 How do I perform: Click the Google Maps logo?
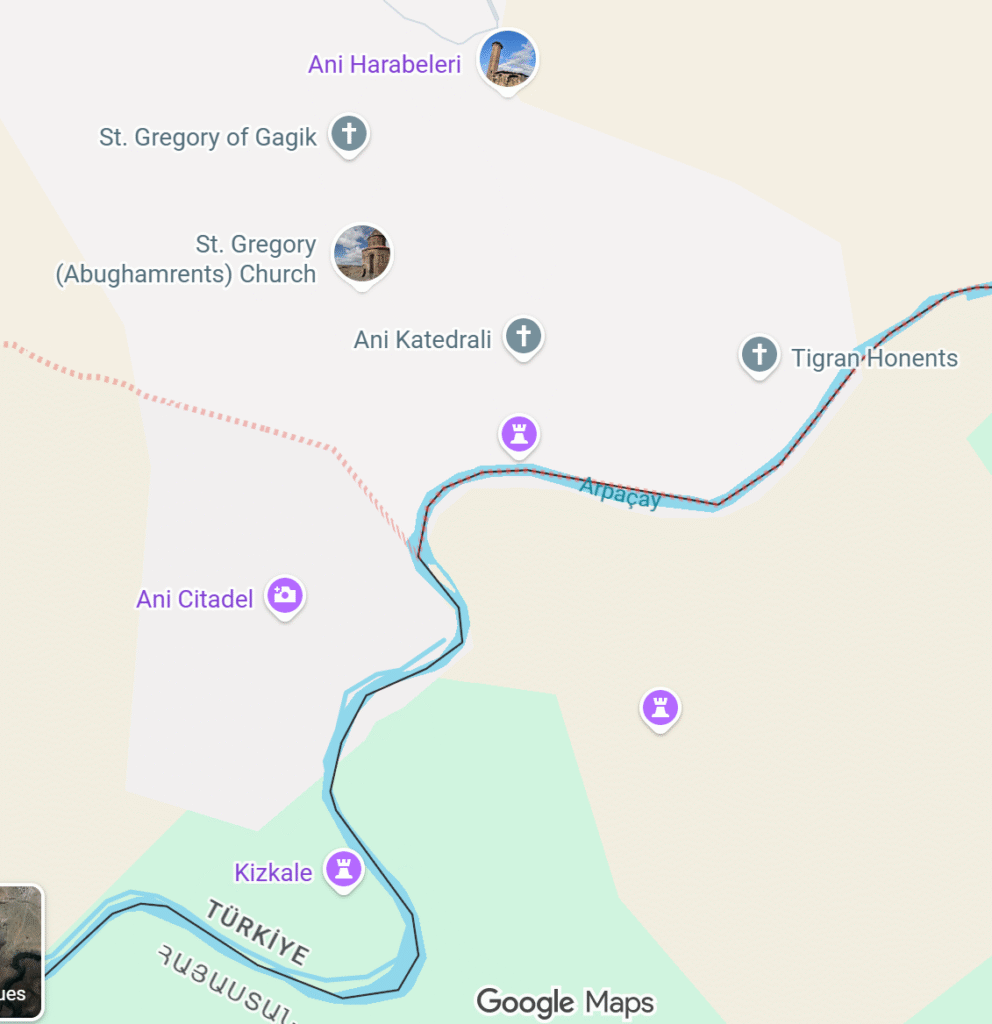pyautogui.click(x=565, y=1000)
